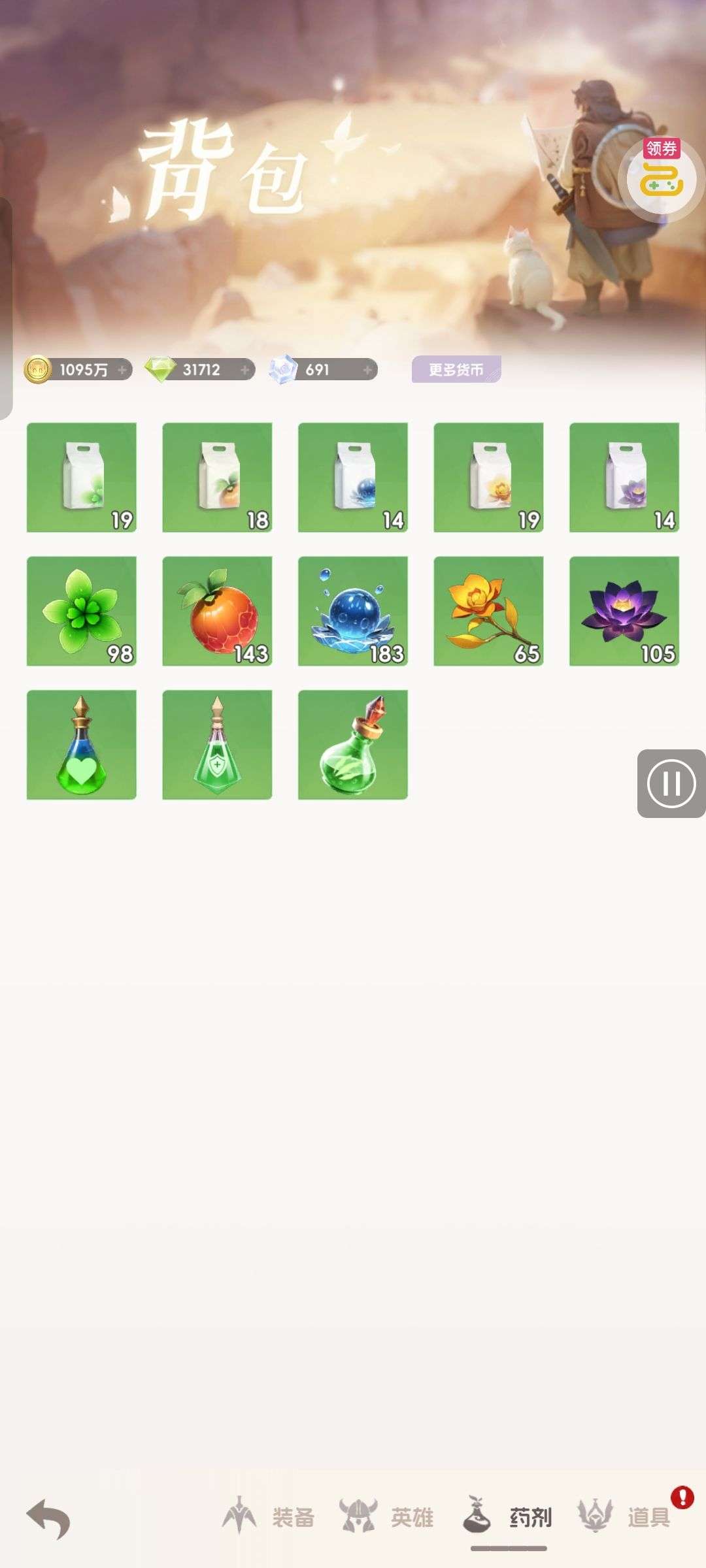Select the orange fruit item
This screenshot has height=1568, width=706.
[217, 611]
